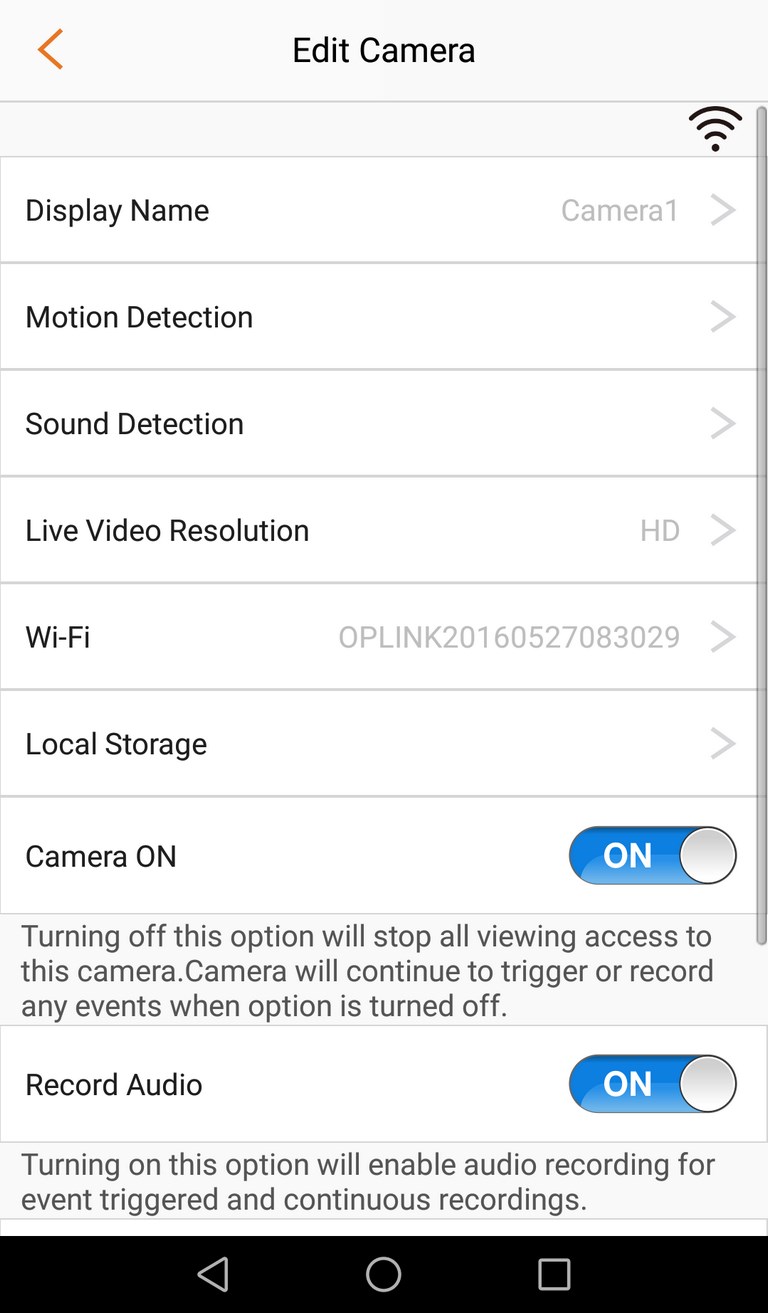The height and width of the screenshot is (1313, 768).
Task: Open the Wi-Fi network setting
Action: [x=377, y=637]
